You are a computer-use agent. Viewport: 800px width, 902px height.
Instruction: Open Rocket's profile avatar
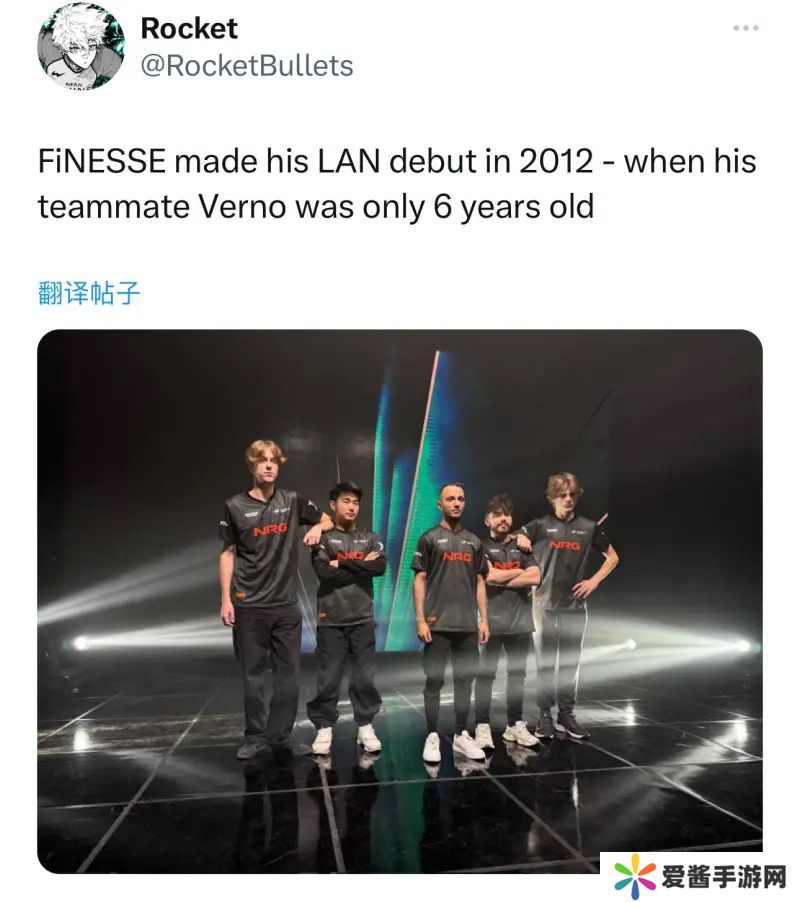click(x=81, y=46)
